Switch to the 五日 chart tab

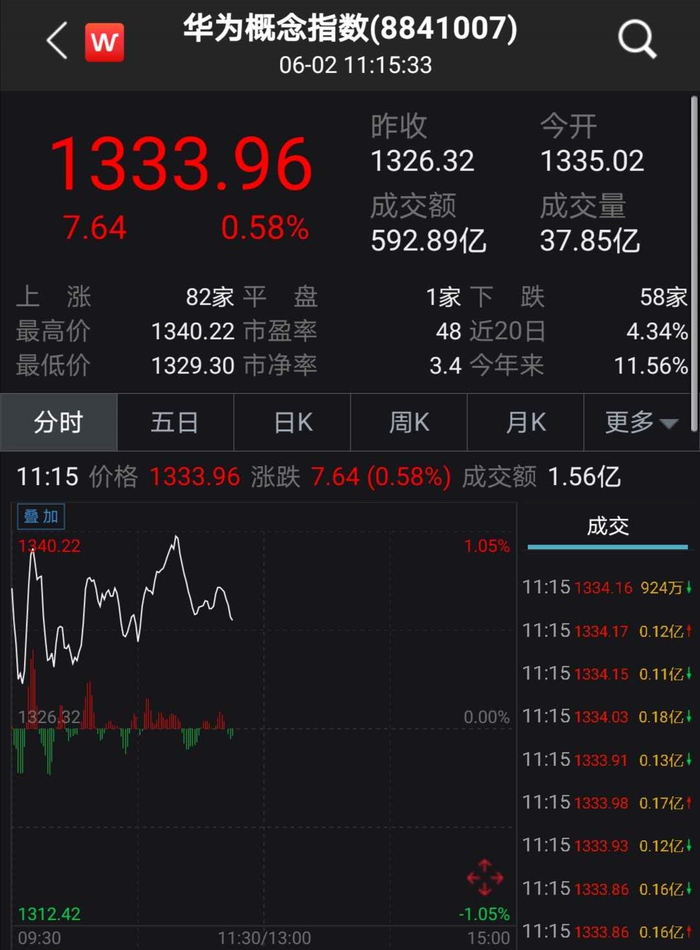click(x=175, y=422)
